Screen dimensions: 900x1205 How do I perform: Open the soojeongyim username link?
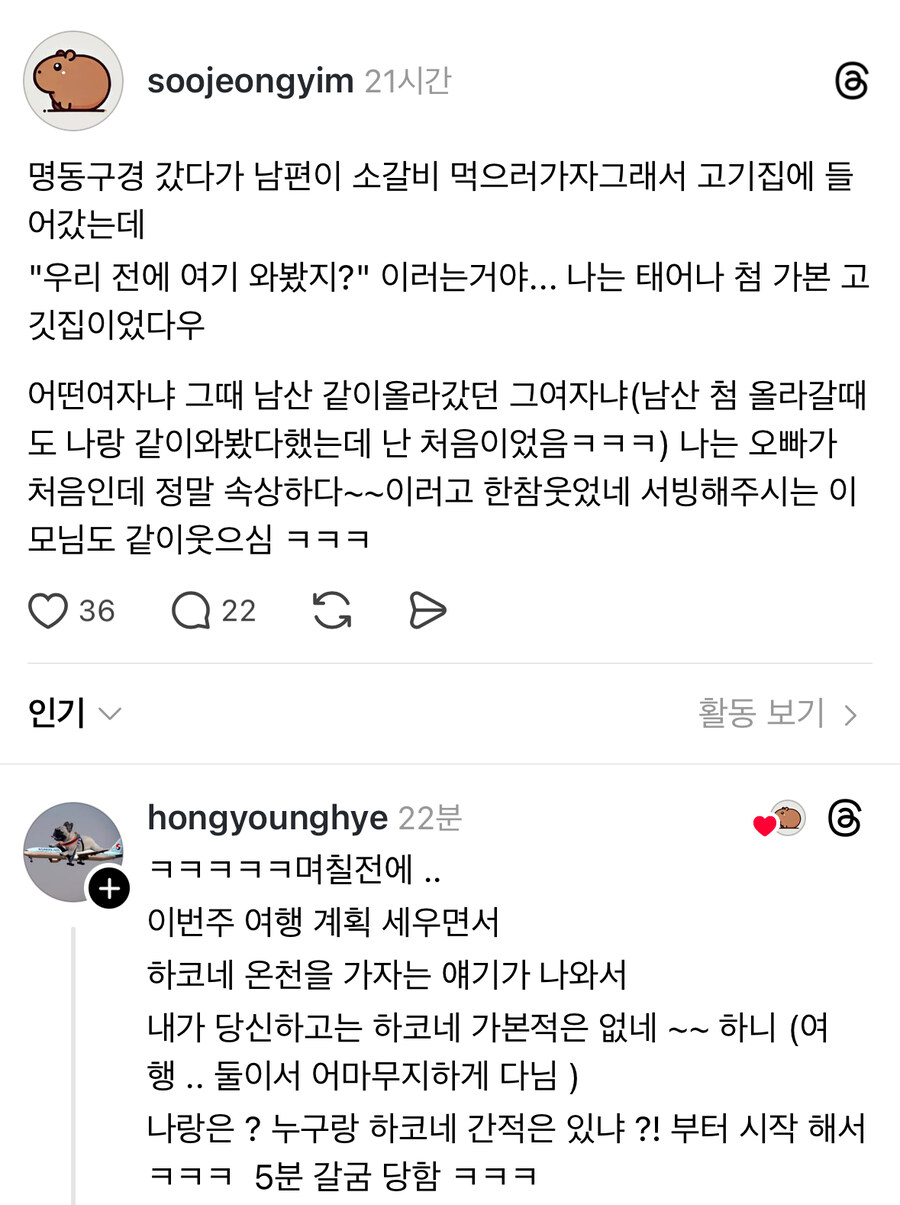250,81
